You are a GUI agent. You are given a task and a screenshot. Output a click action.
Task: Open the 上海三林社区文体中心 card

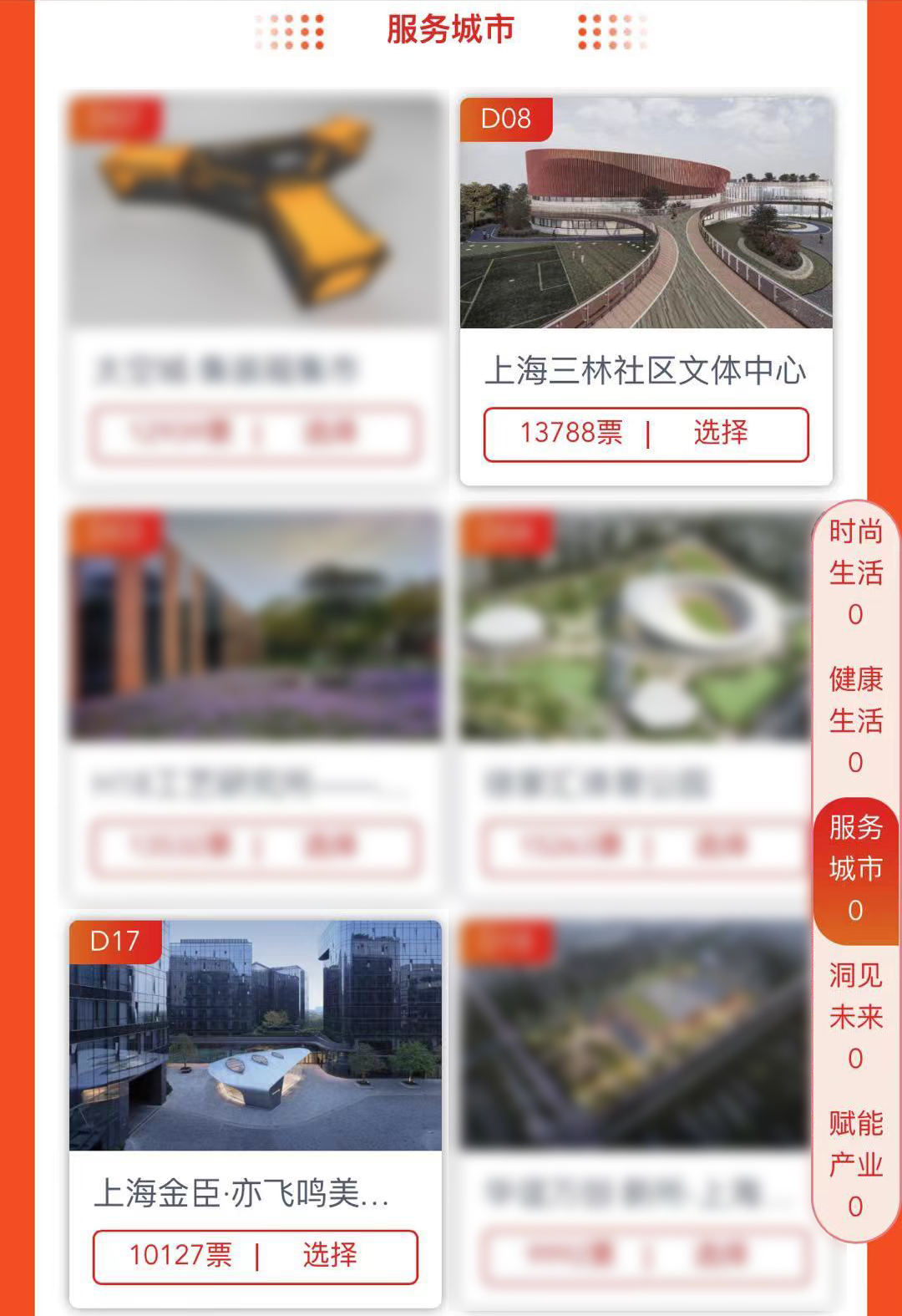pyautogui.click(x=646, y=213)
